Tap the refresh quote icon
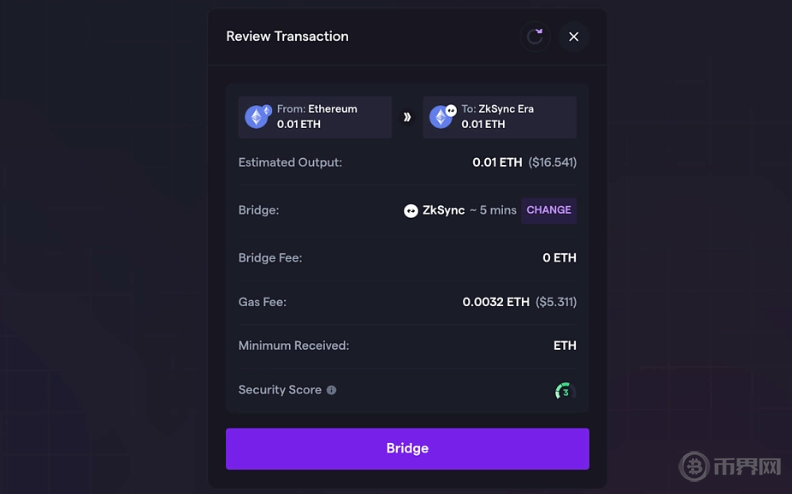This screenshot has height=494, width=792. point(535,37)
